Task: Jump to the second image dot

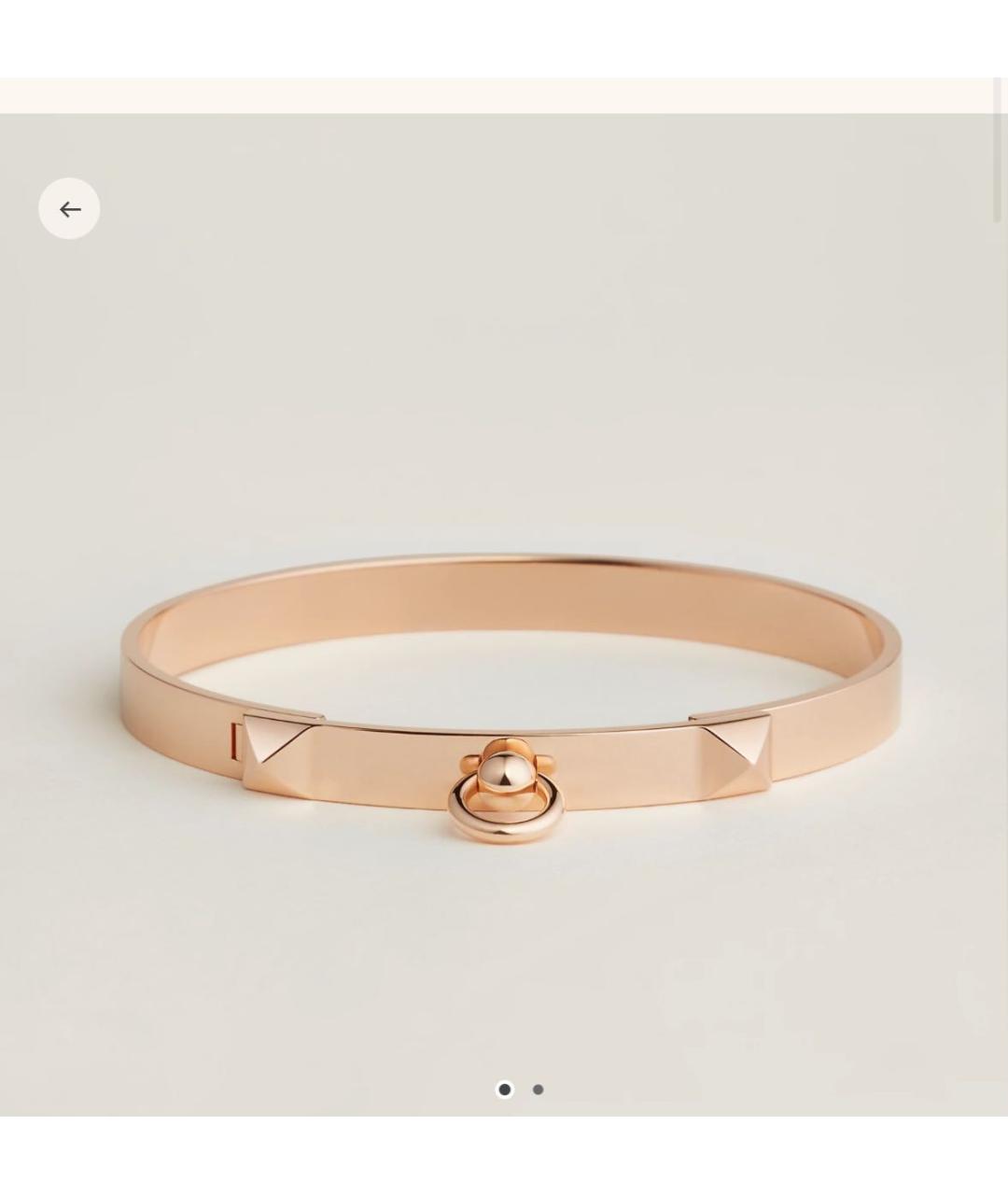Action: (x=538, y=1090)
